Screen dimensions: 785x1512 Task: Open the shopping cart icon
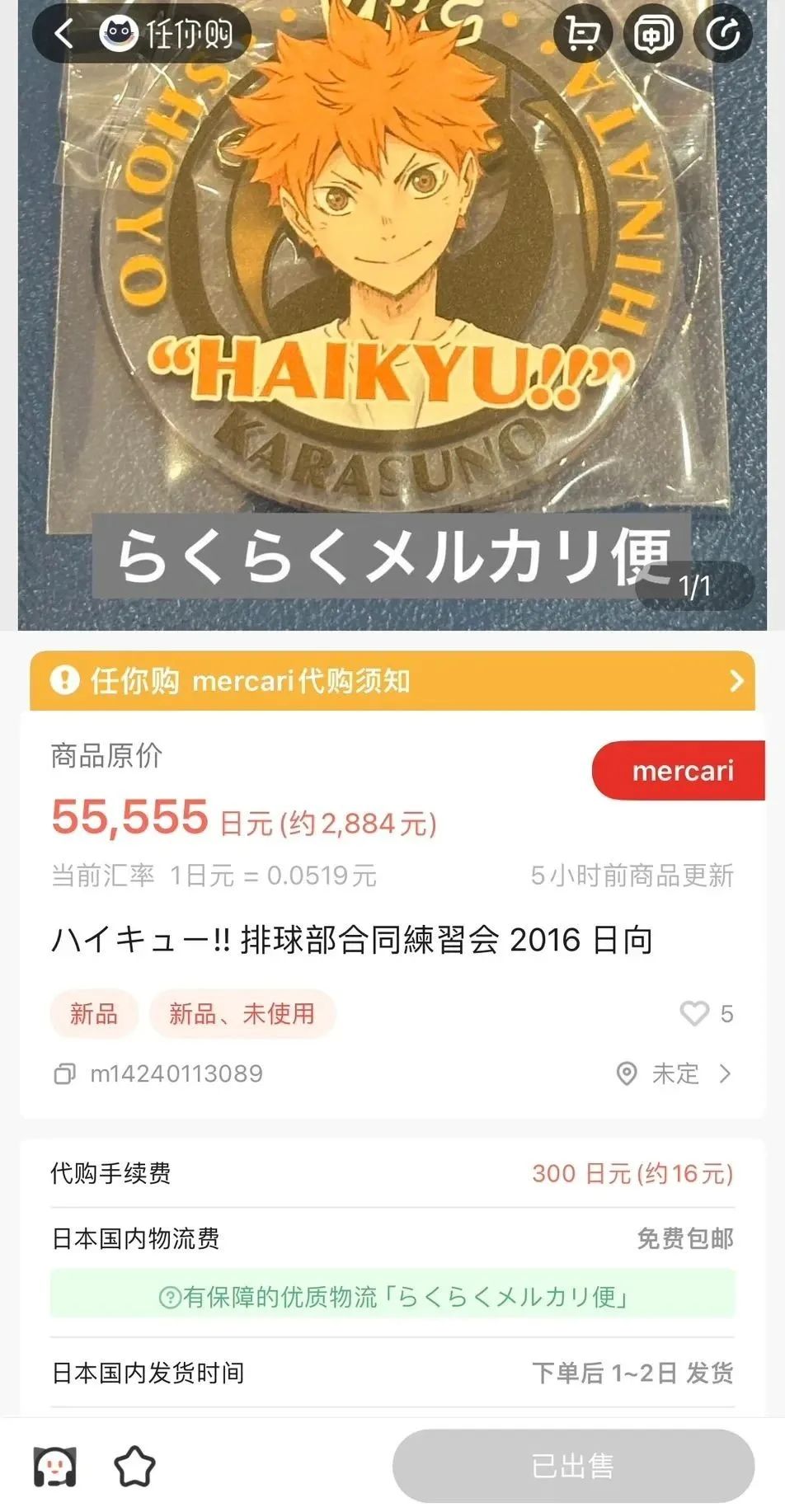click(583, 34)
